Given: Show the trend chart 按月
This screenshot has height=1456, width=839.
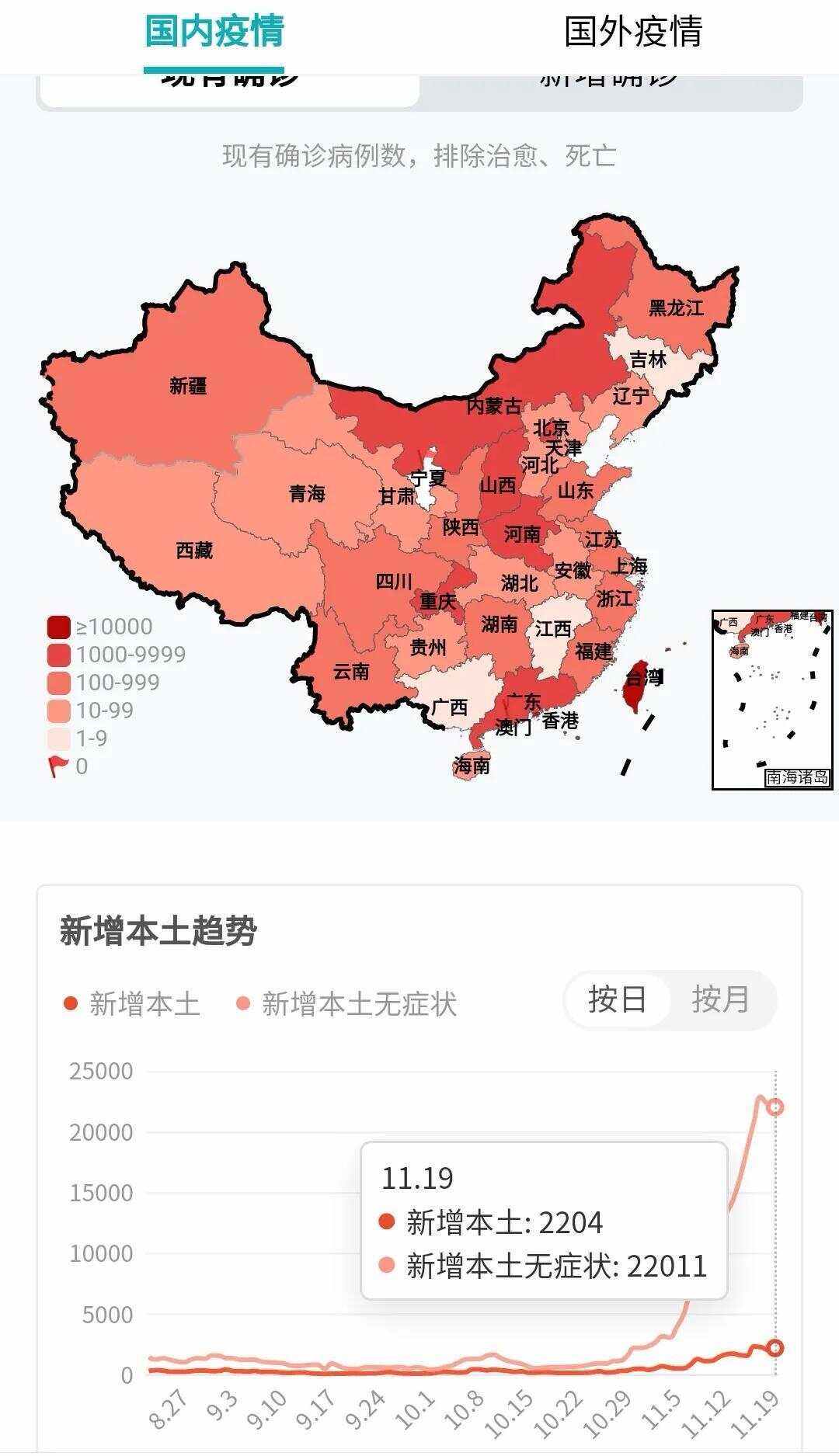Looking at the screenshot, I should [721, 999].
